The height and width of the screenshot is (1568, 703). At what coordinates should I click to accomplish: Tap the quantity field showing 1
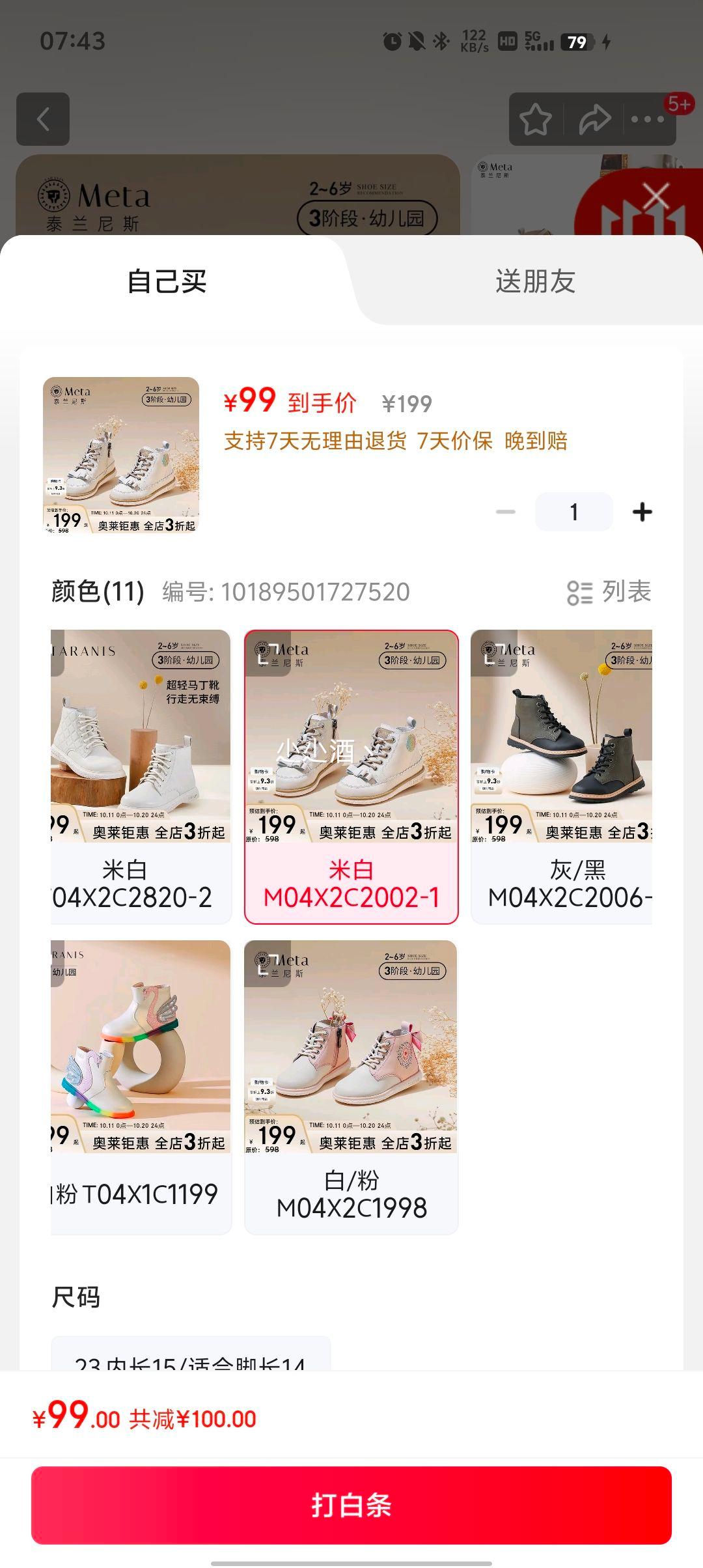573,512
